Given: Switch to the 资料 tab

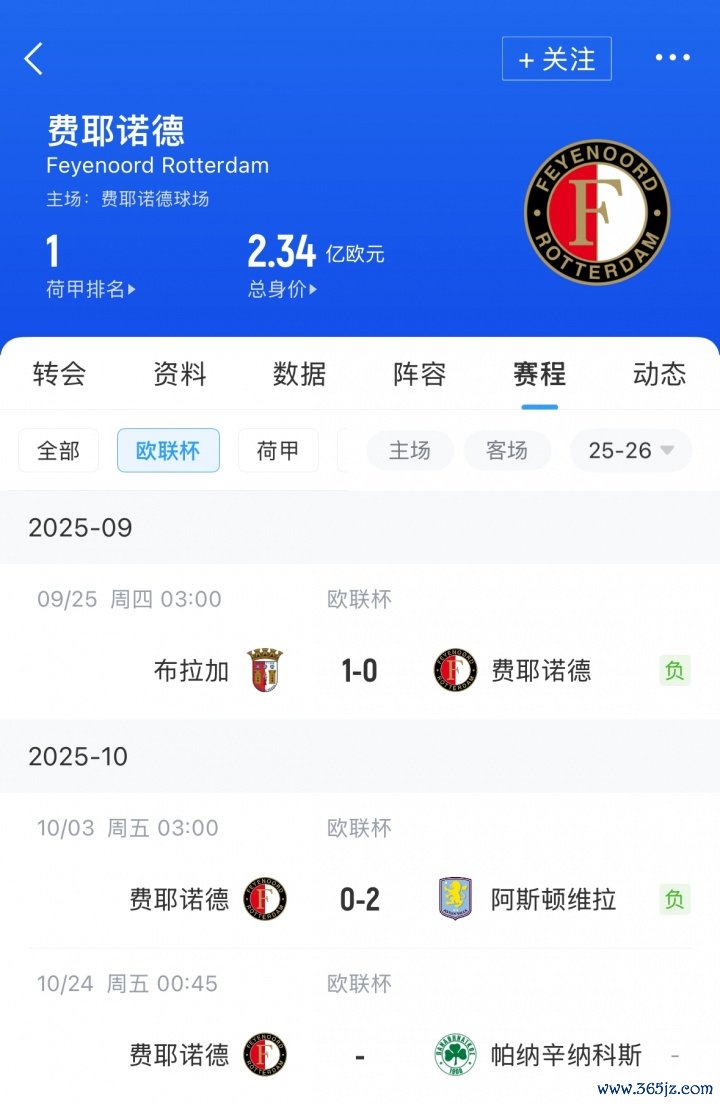Looking at the screenshot, I should pyautogui.click(x=180, y=374).
